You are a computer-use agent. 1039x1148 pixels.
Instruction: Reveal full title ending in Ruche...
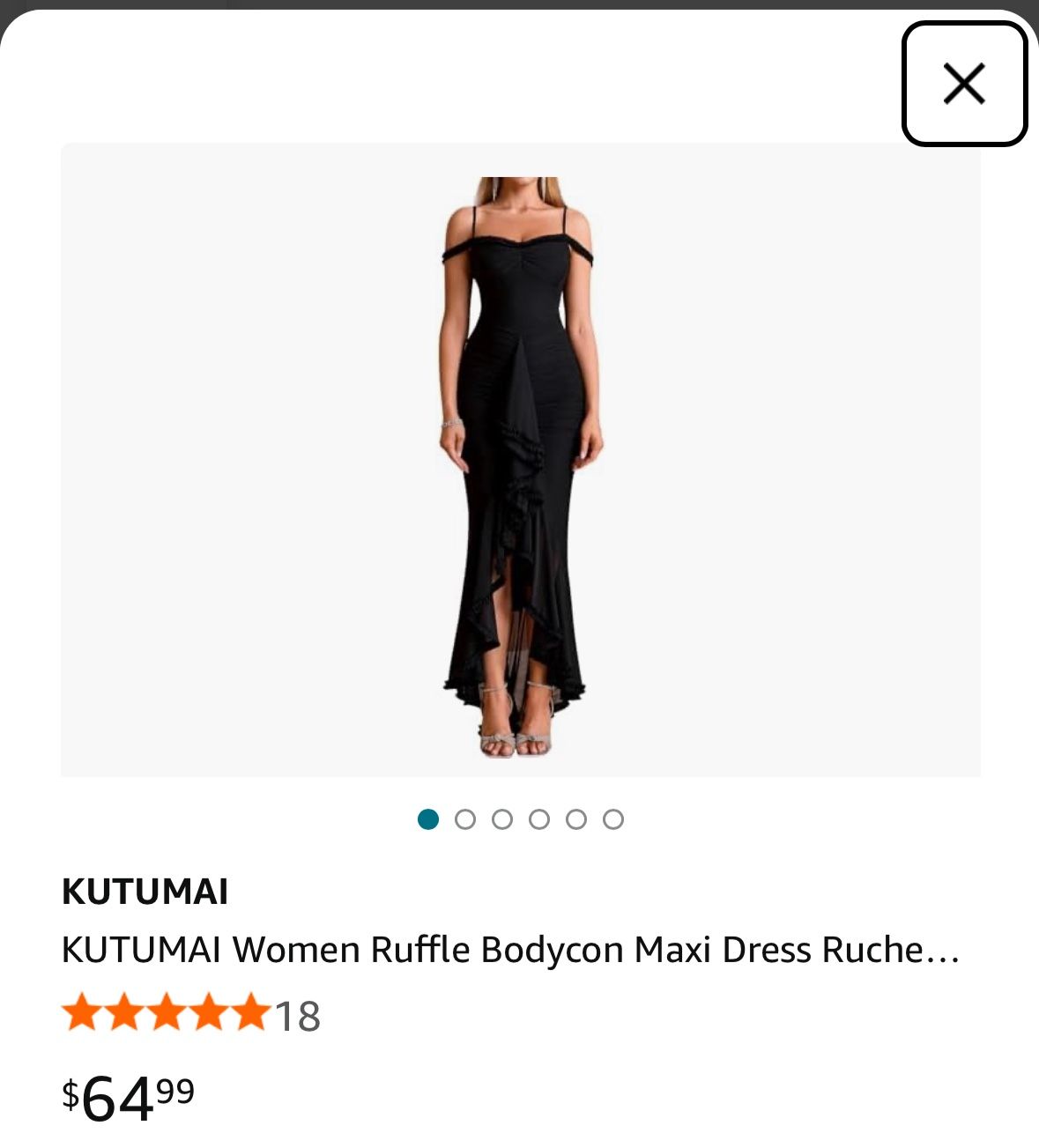[509, 949]
